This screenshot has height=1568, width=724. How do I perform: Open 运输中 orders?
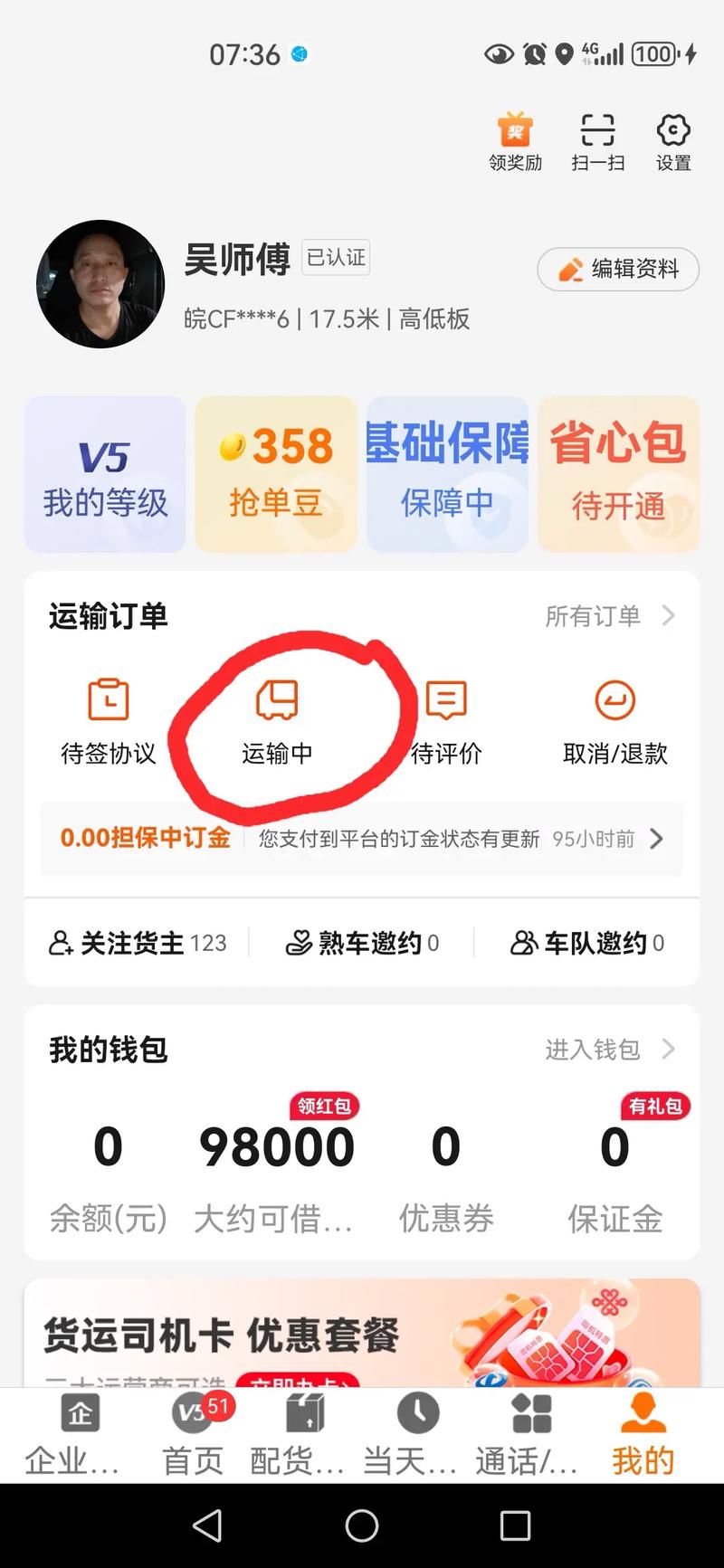pos(277,721)
